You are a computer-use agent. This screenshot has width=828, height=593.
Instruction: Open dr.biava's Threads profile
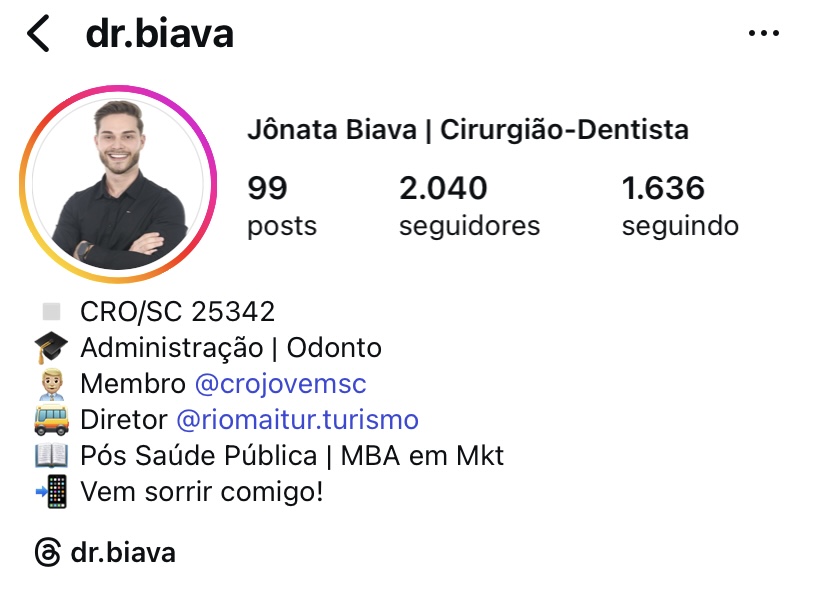105,552
